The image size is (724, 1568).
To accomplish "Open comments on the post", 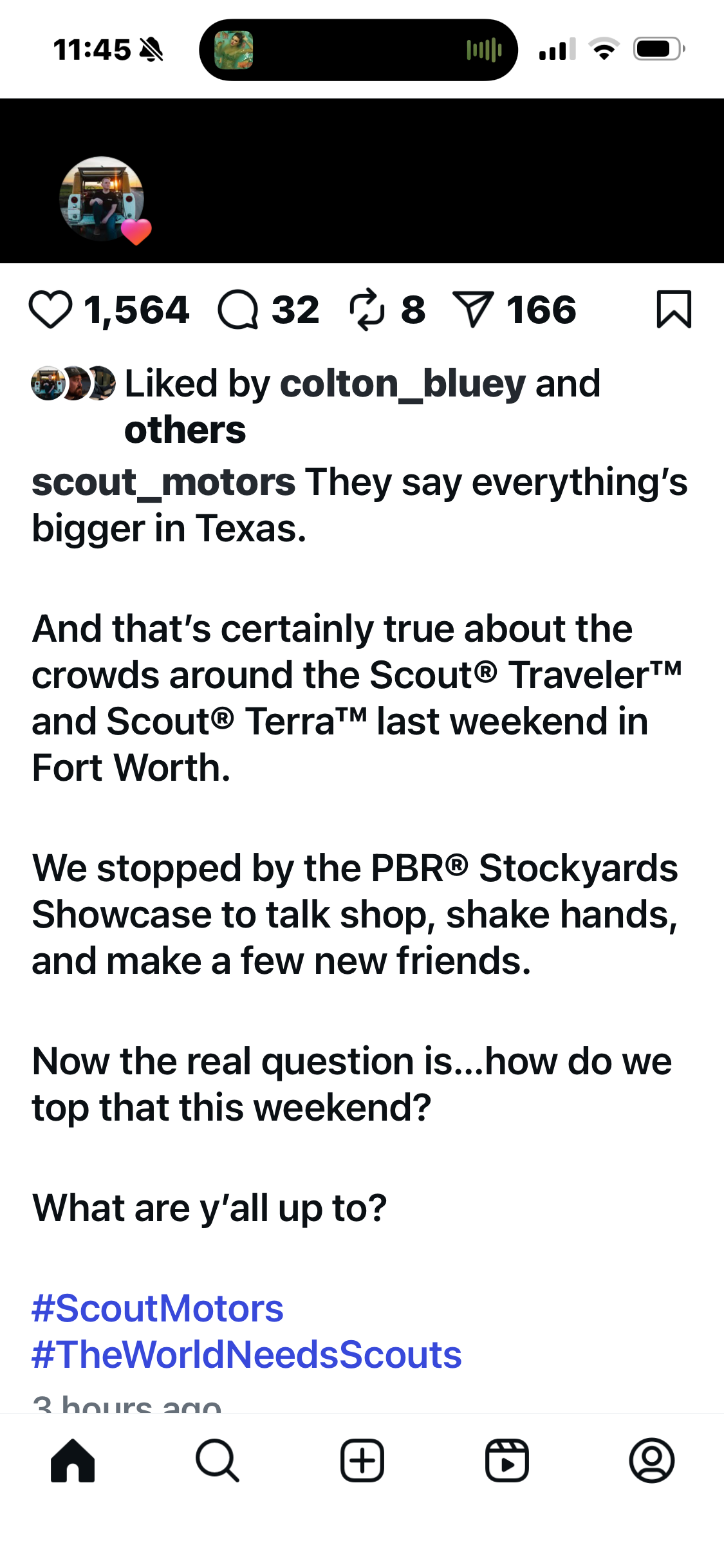I will (x=238, y=310).
